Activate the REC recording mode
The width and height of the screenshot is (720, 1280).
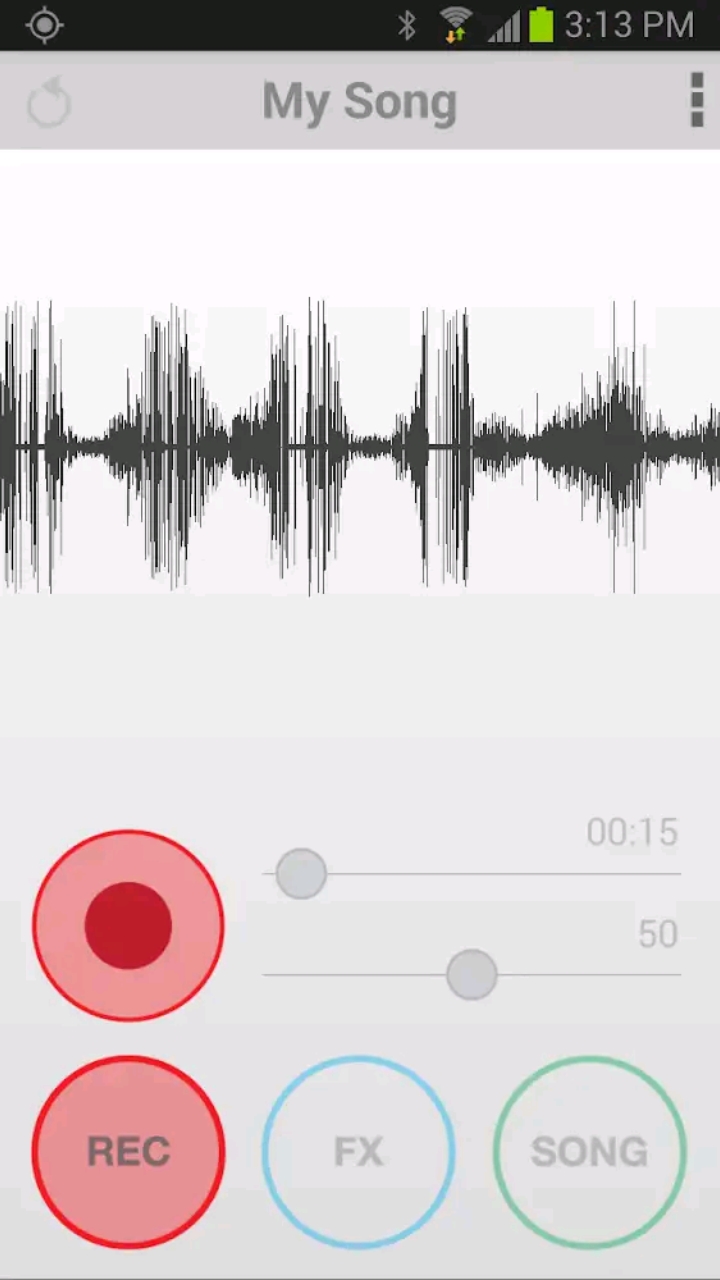coord(127,1150)
